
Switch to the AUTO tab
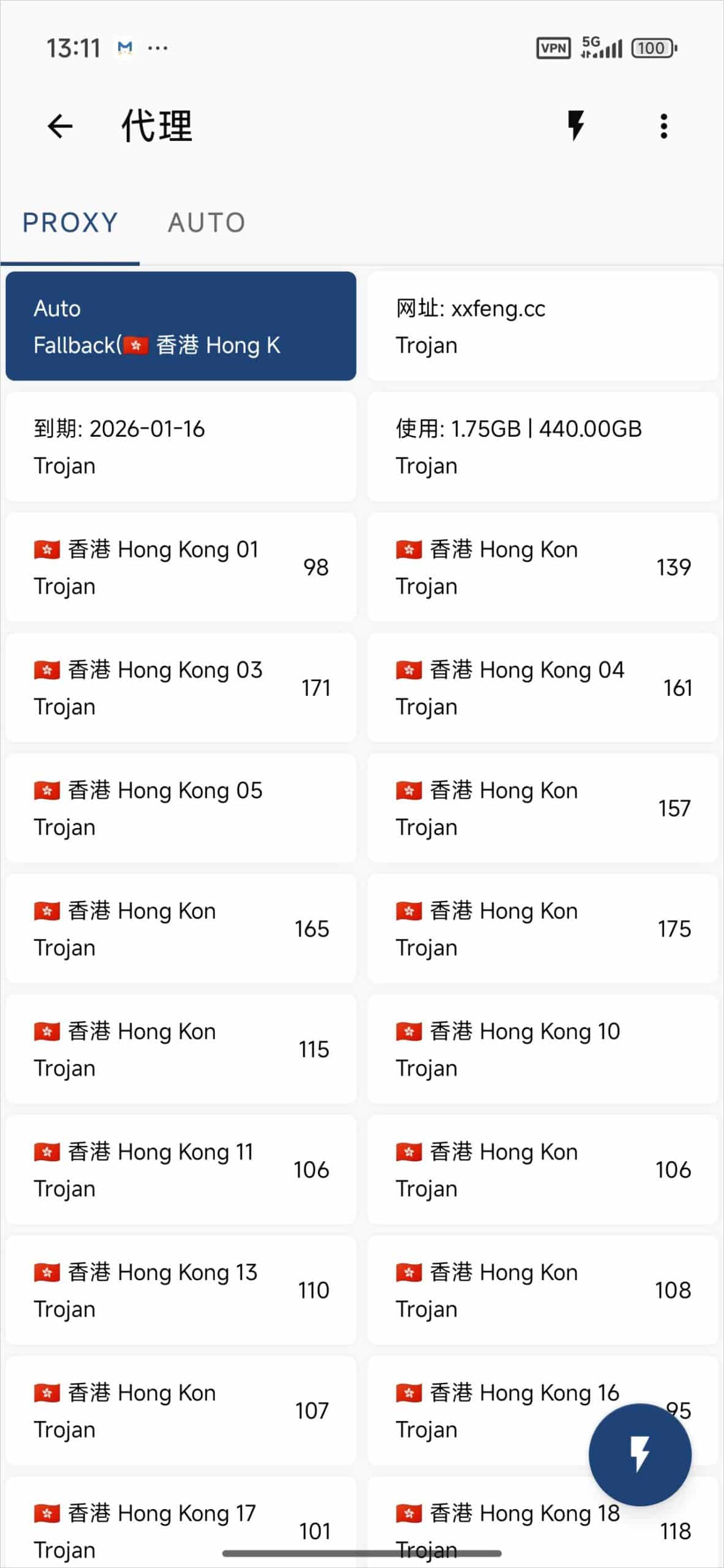[206, 222]
